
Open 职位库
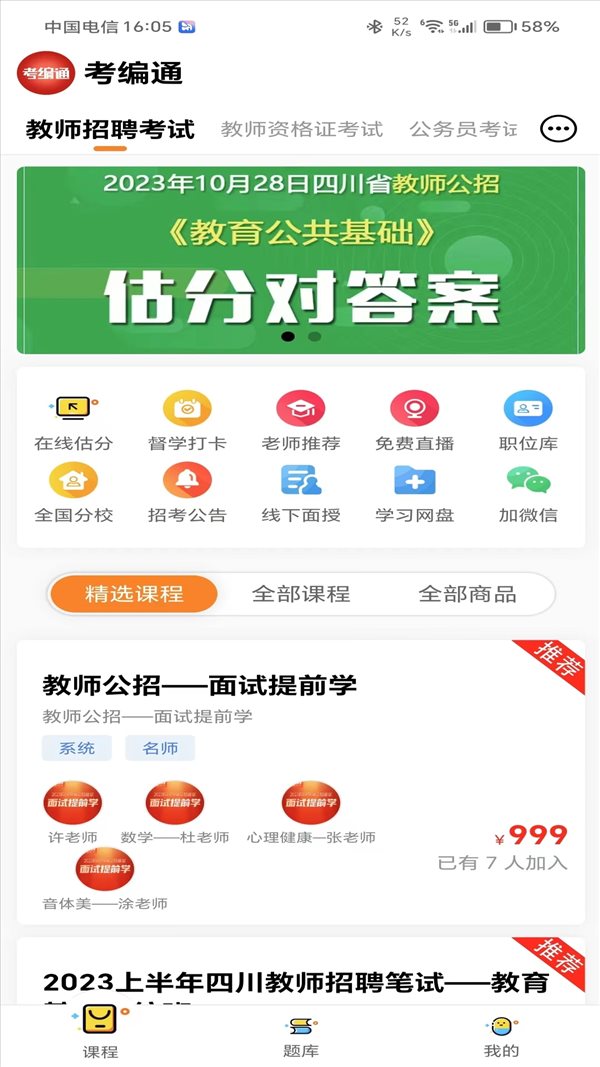(528, 422)
